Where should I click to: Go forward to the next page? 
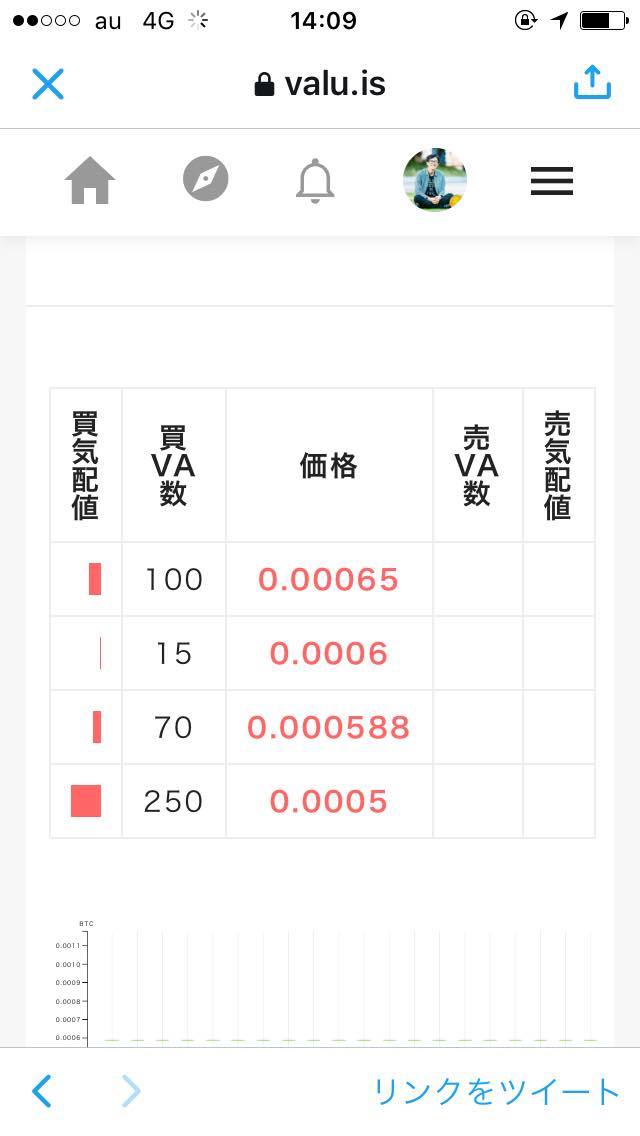pos(130,1091)
